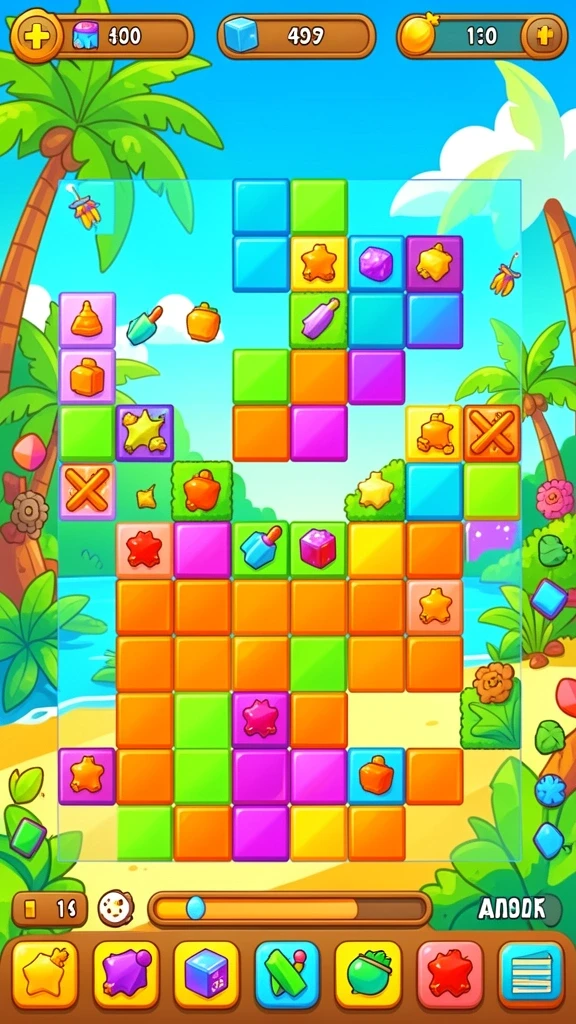Select the yellow star booster
576x1024 pixels.
[45, 975]
